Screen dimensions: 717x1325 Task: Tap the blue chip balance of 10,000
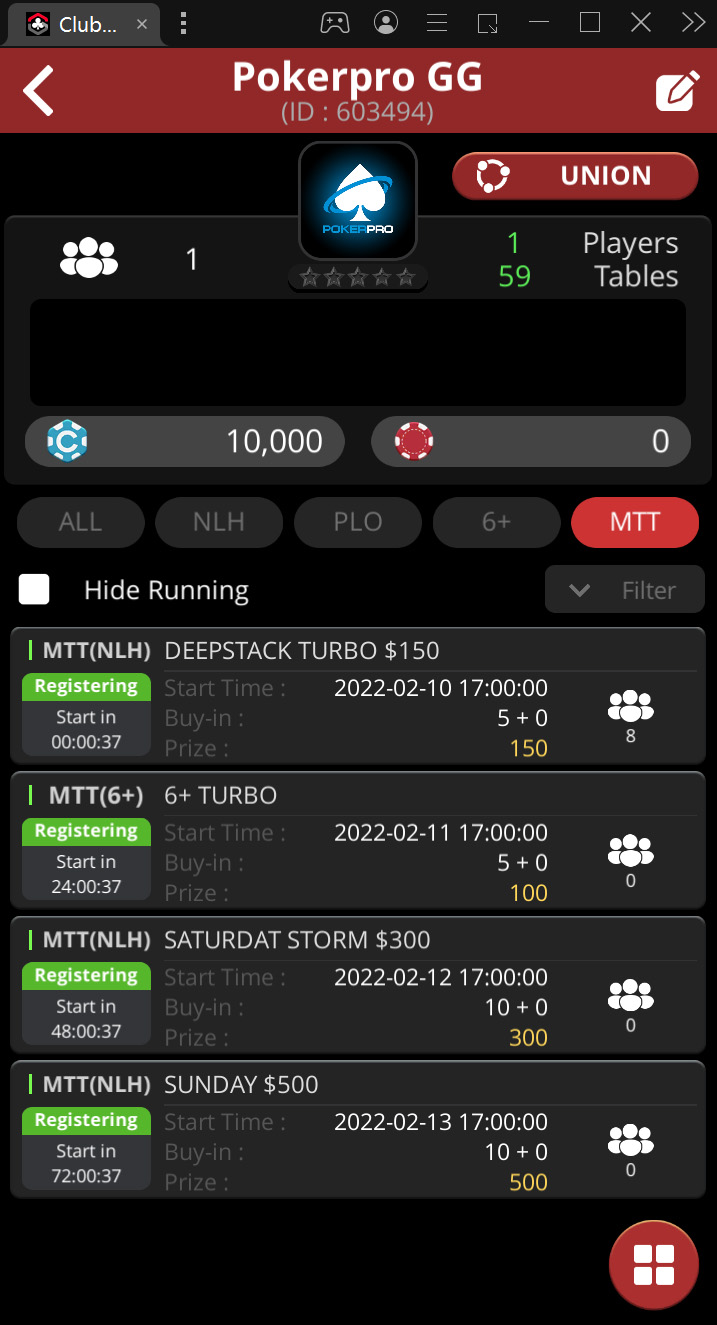click(x=185, y=441)
